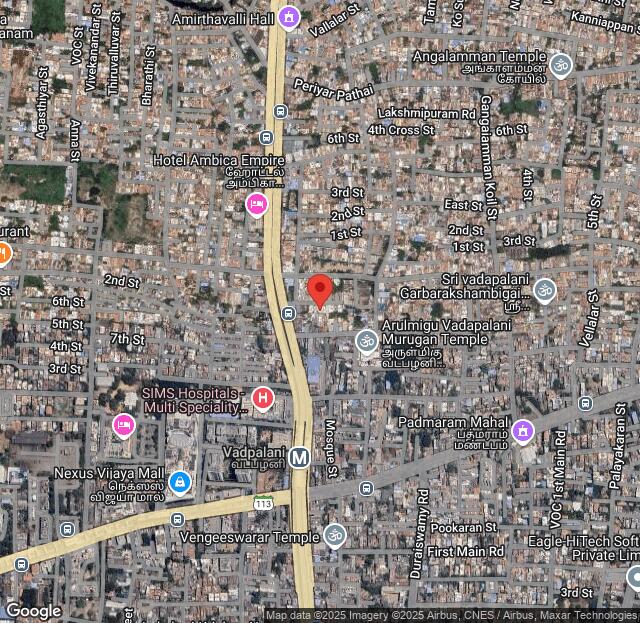Select Vadapalani metro station icon
640x623 pixels.
click(x=298, y=458)
